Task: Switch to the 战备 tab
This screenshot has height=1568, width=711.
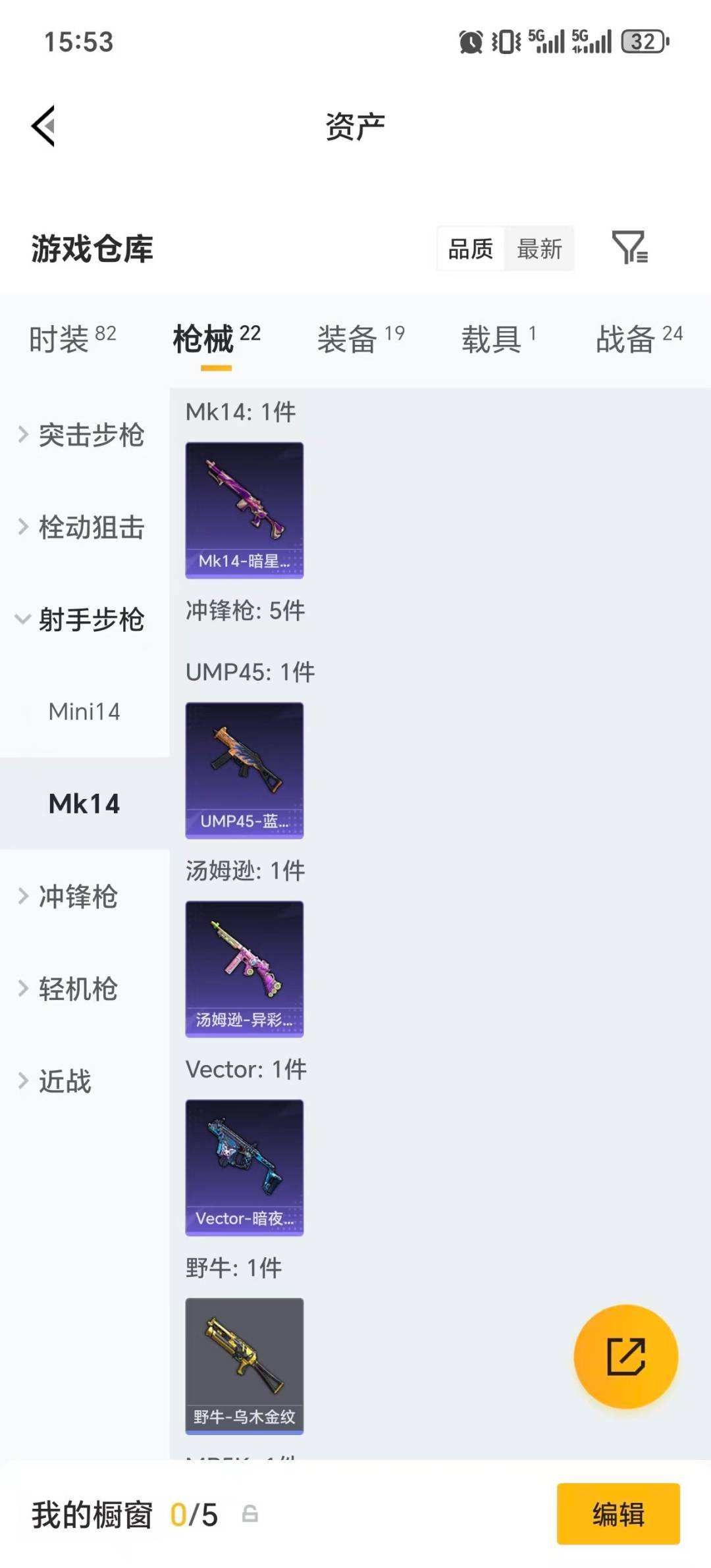Action: pos(639,338)
